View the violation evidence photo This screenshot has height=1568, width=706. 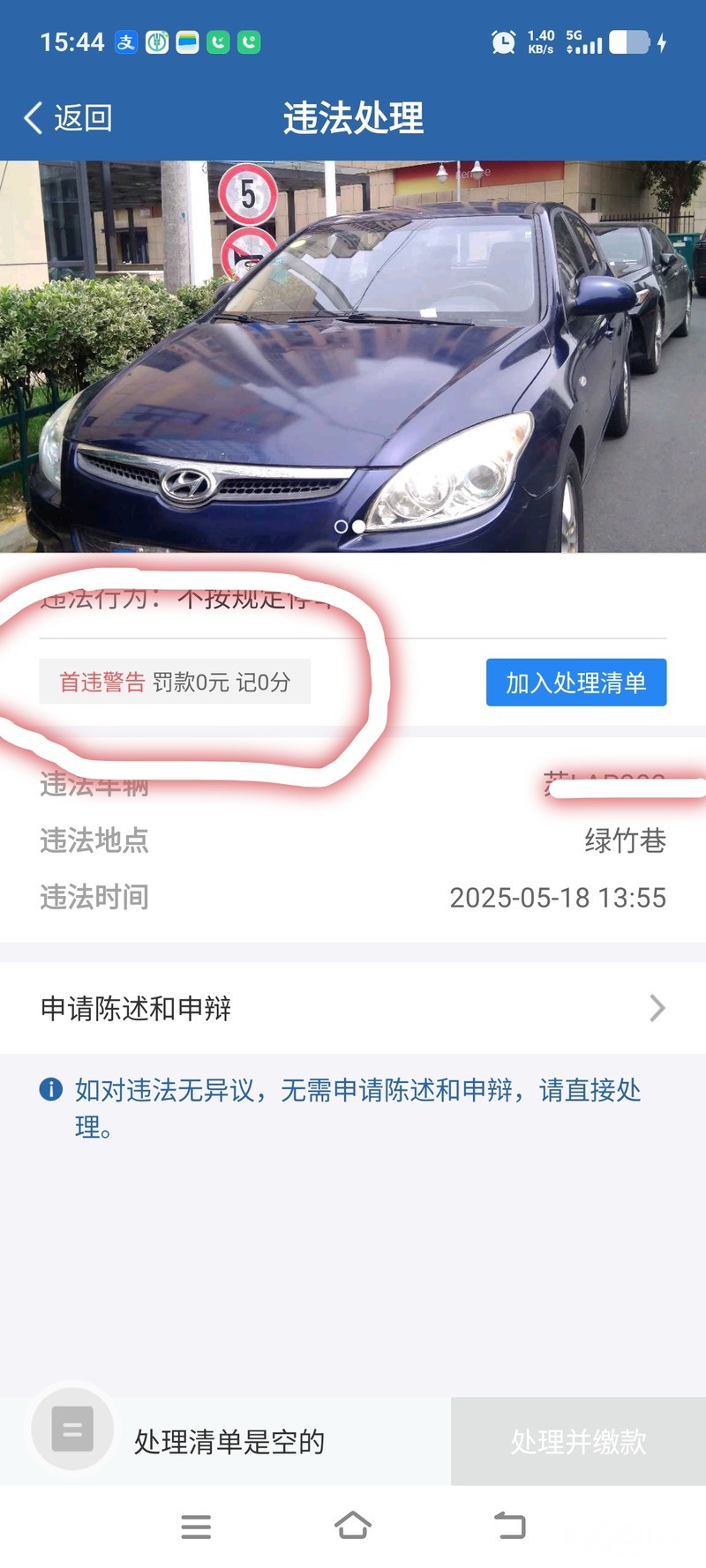point(353,356)
